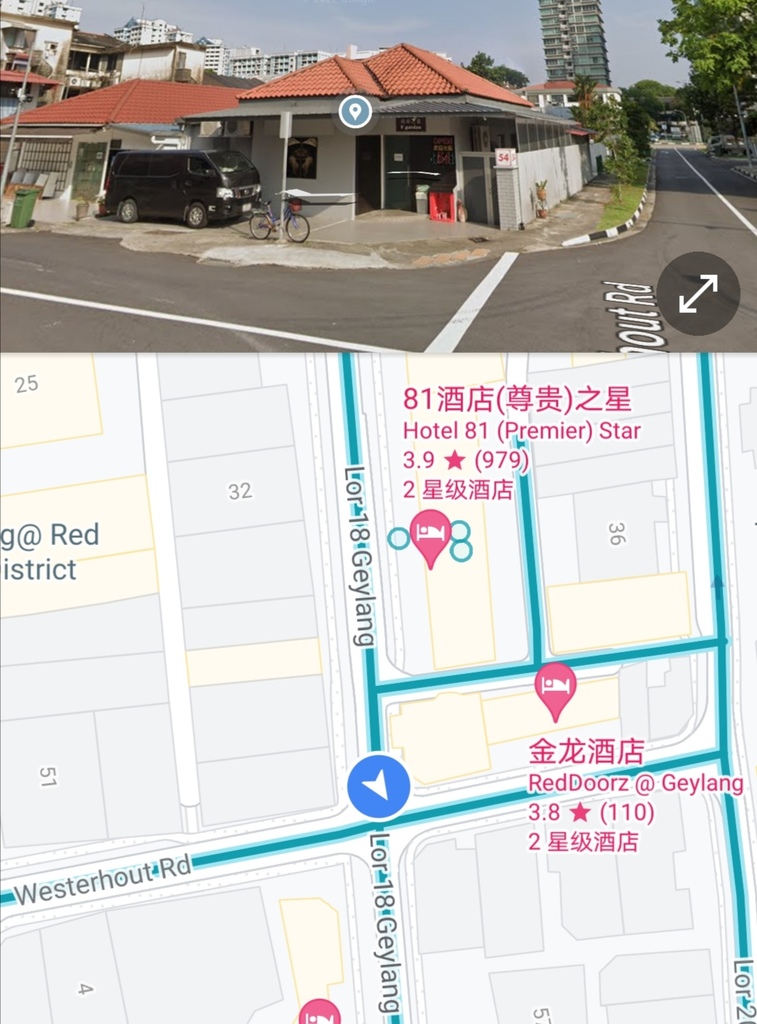757x1024 pixels.
Task: Click the Chinese name 金龙酒店
Action: (586, 750)
